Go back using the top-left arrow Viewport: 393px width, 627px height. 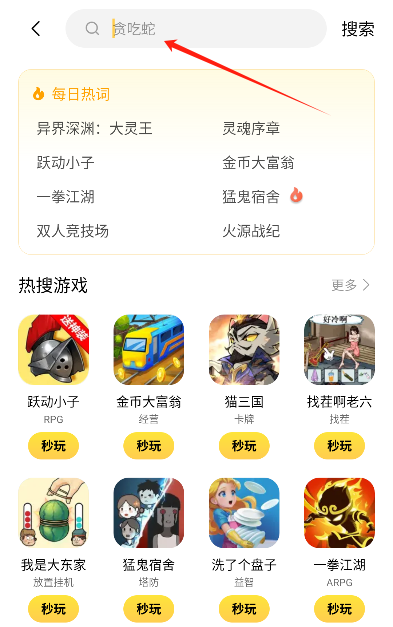[36, 29]
